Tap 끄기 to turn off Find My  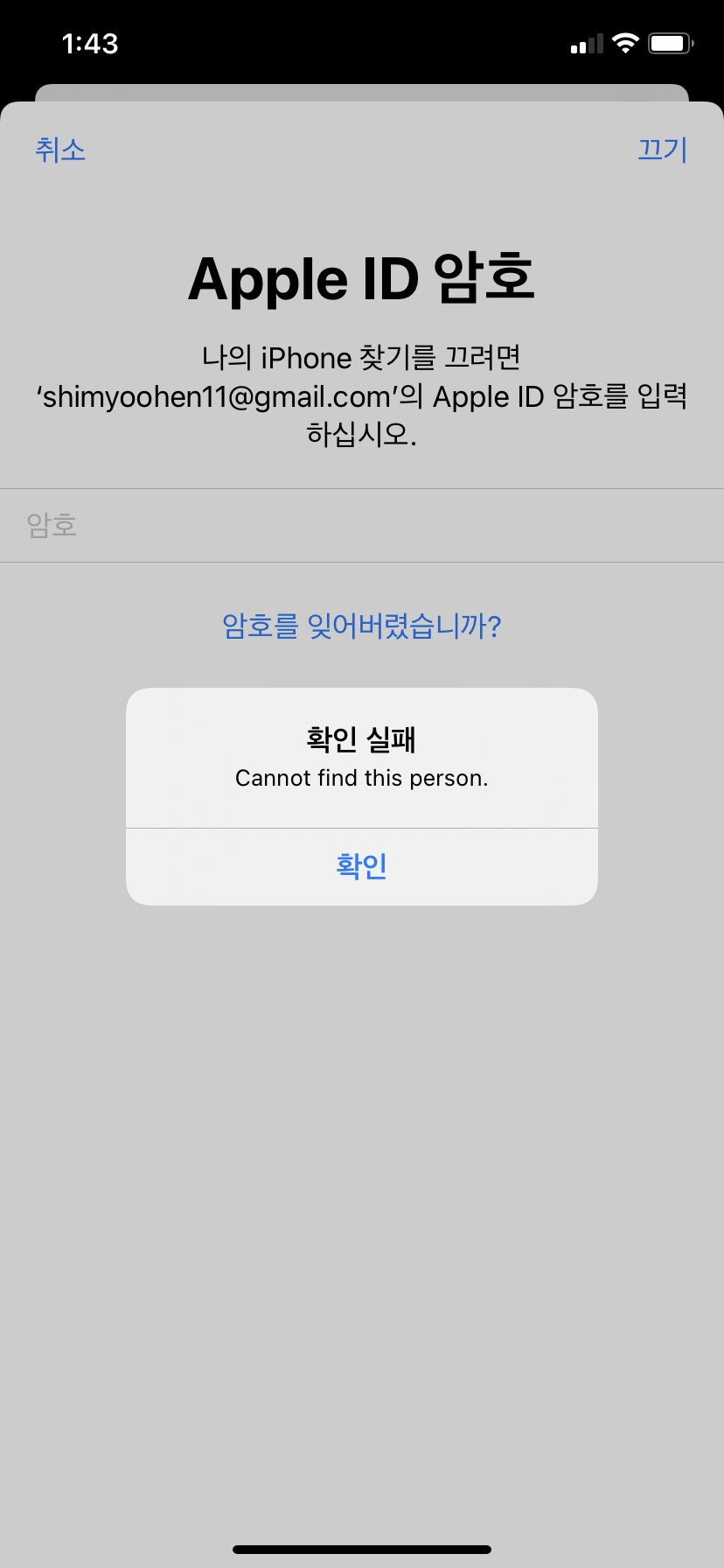(x=662, y=150)
